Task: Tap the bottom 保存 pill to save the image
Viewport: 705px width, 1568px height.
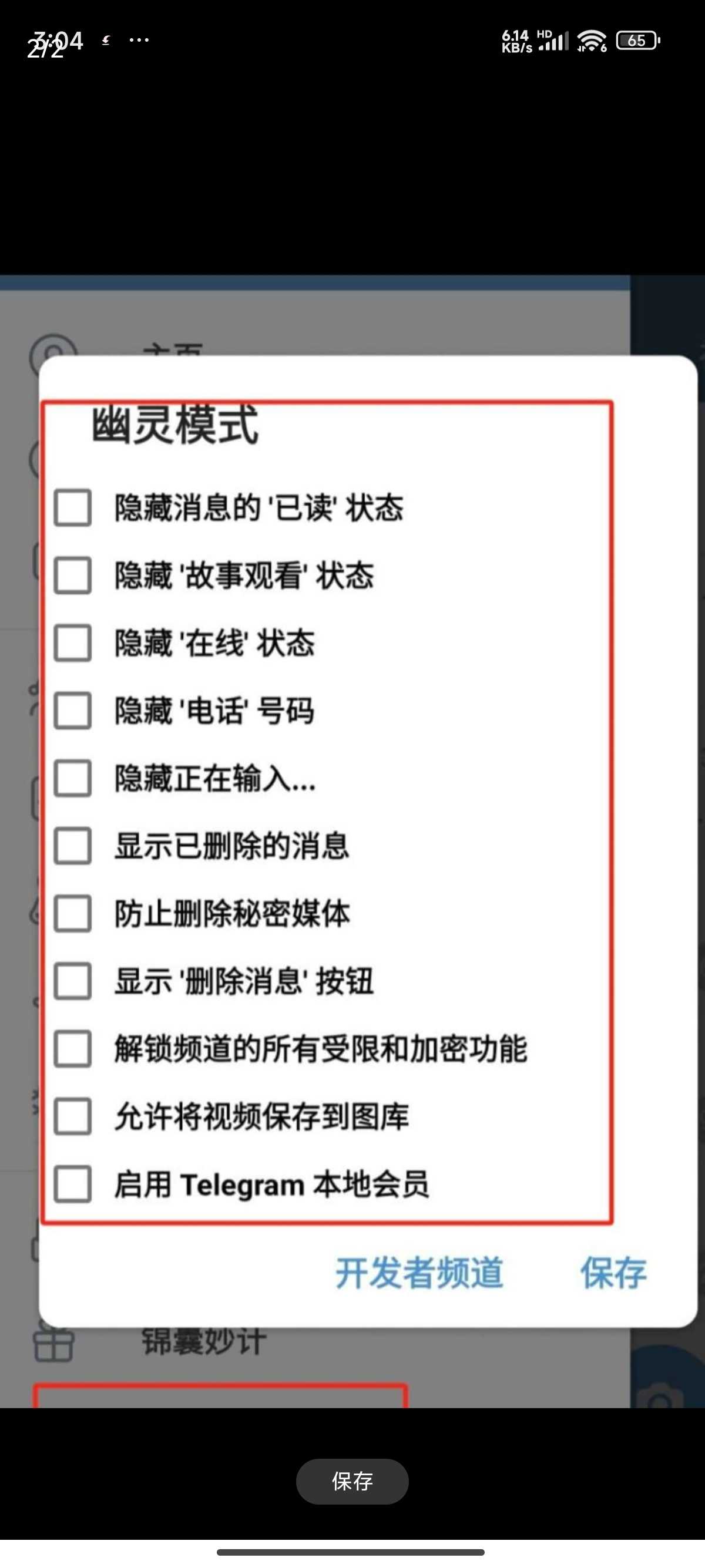Action: tap(352, 1480)
